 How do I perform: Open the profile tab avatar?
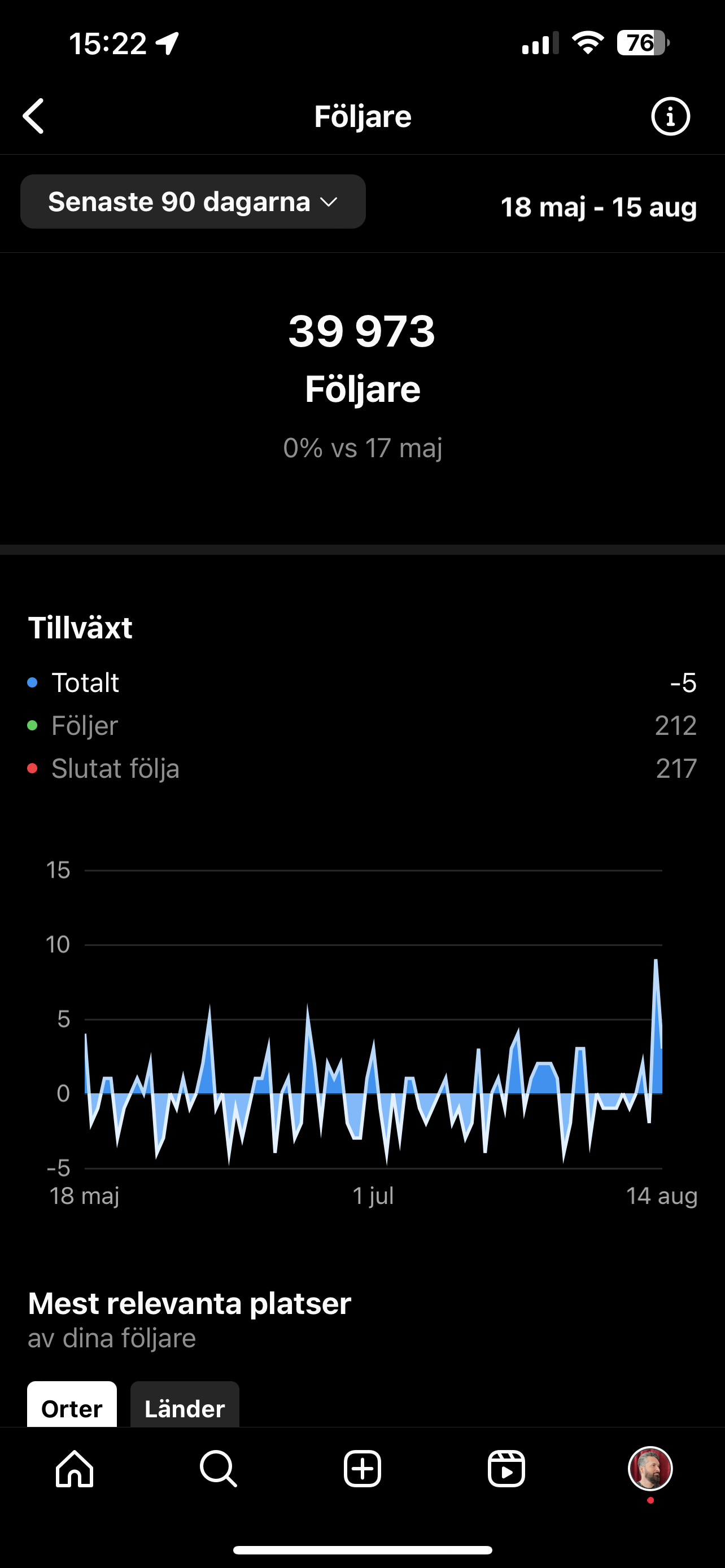pos(650,1469)
